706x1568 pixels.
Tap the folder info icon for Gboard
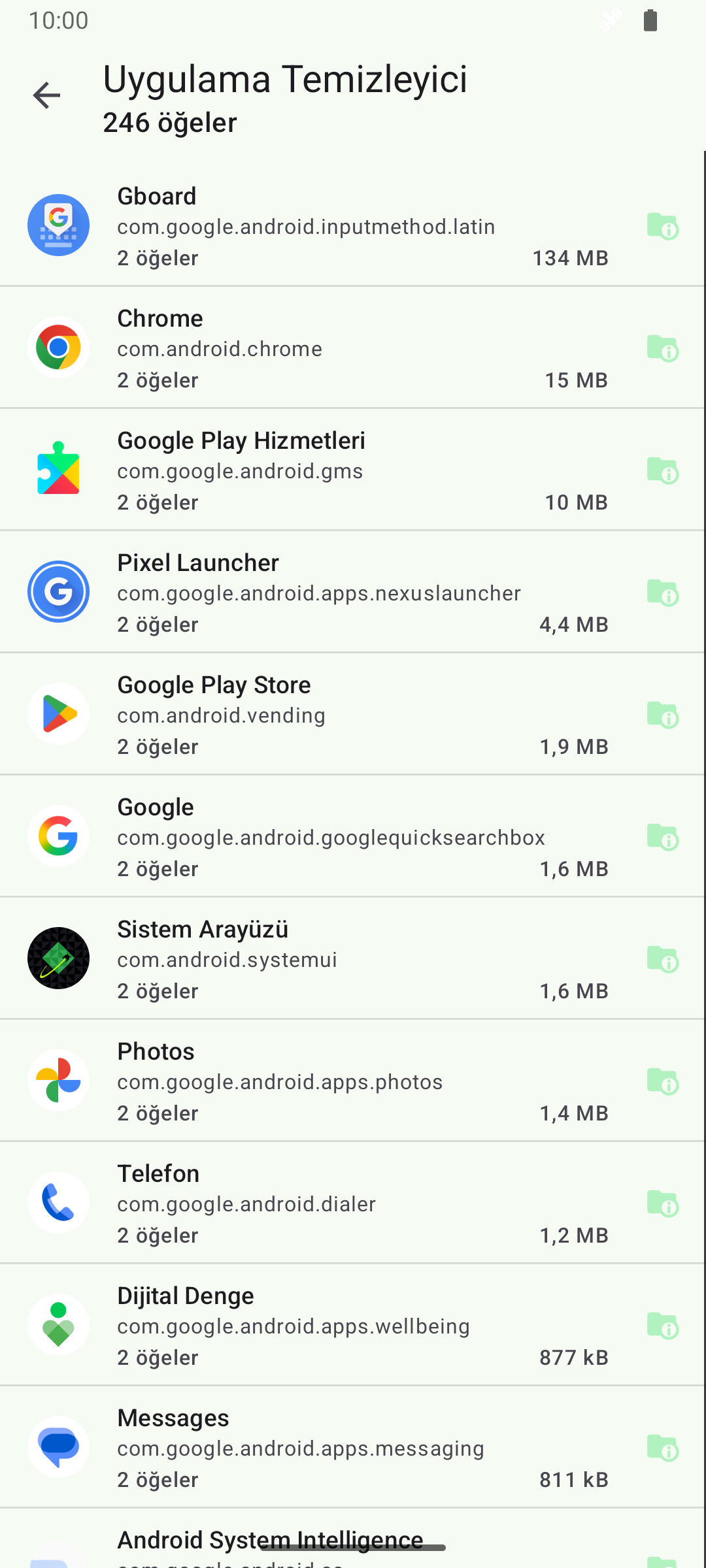pyautogui.click(x=662, y=227)
